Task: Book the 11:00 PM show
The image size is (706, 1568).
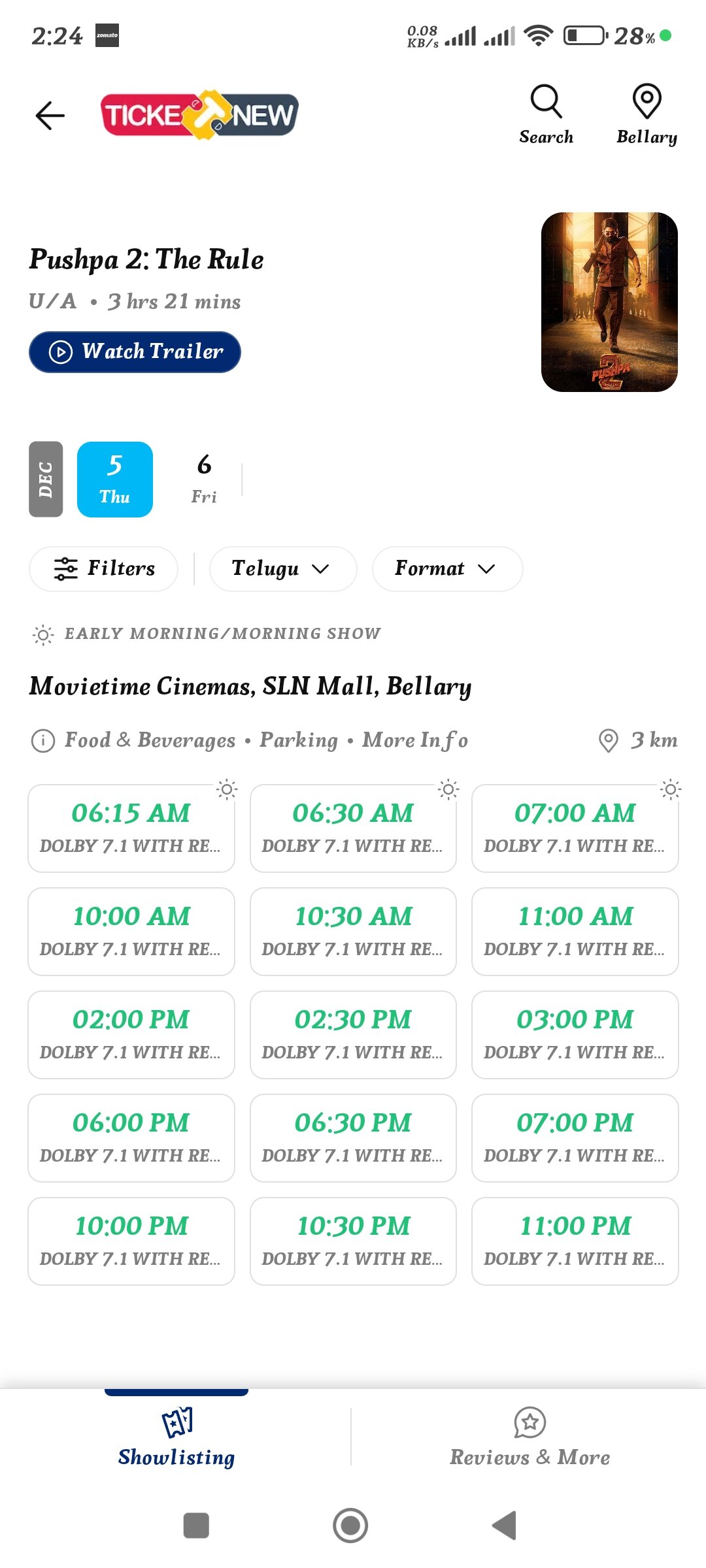Action: (x=575, y=1241)
